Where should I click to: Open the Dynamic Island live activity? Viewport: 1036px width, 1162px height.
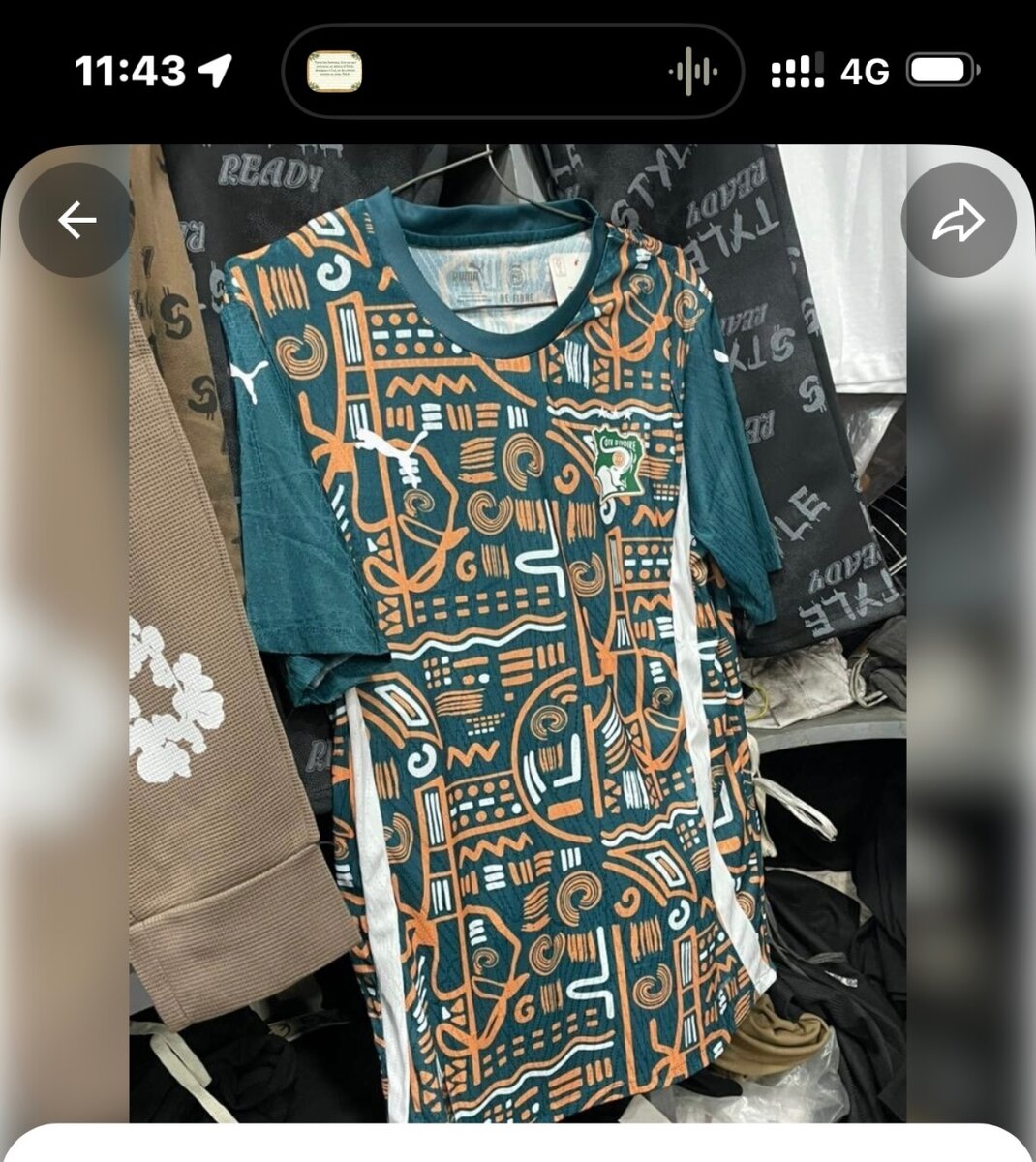click(512, 73)
